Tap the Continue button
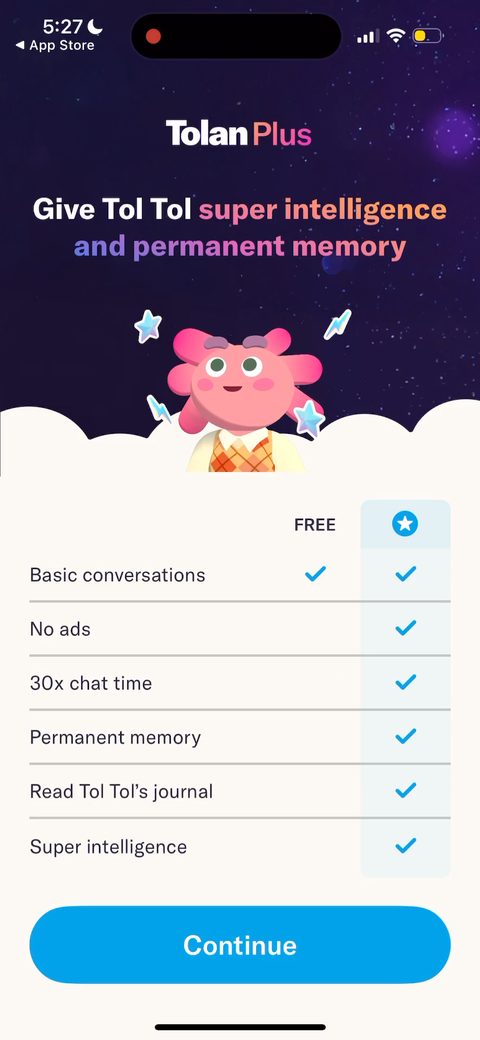 tap(240, 944)
